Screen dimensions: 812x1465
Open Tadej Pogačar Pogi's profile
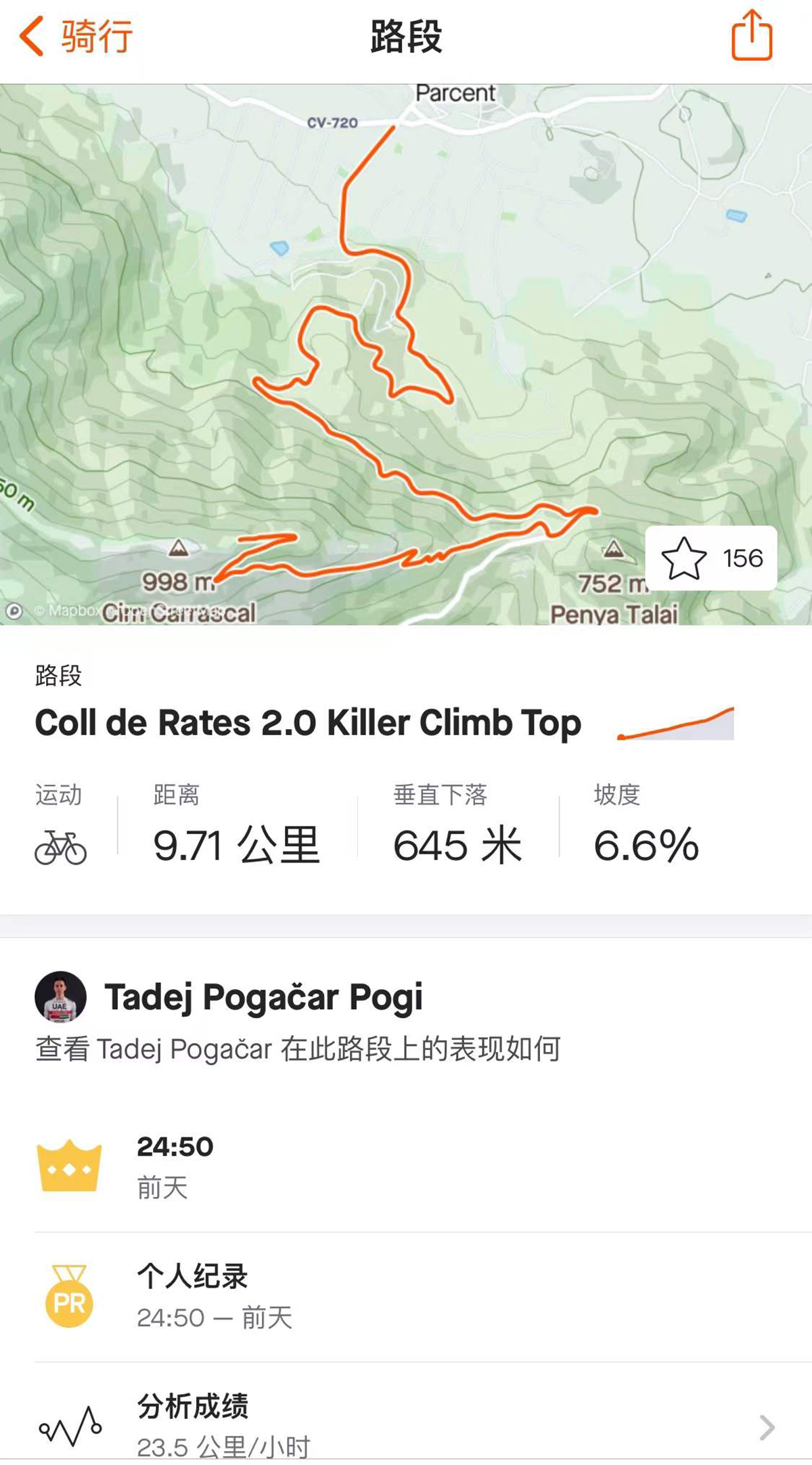click(263, 997)
